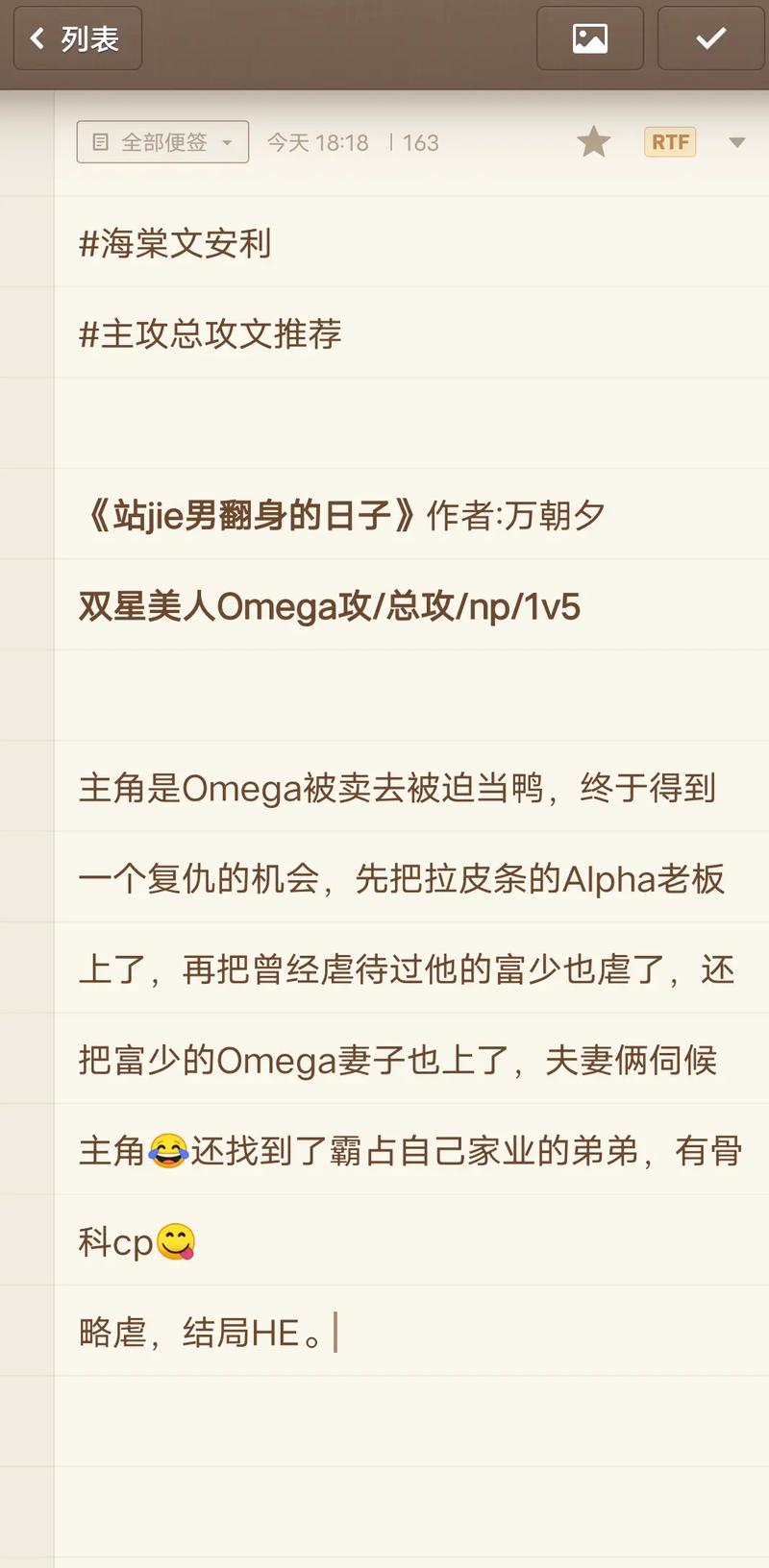Insert an image into the note

pyautogui.click(x=589, y=38)
